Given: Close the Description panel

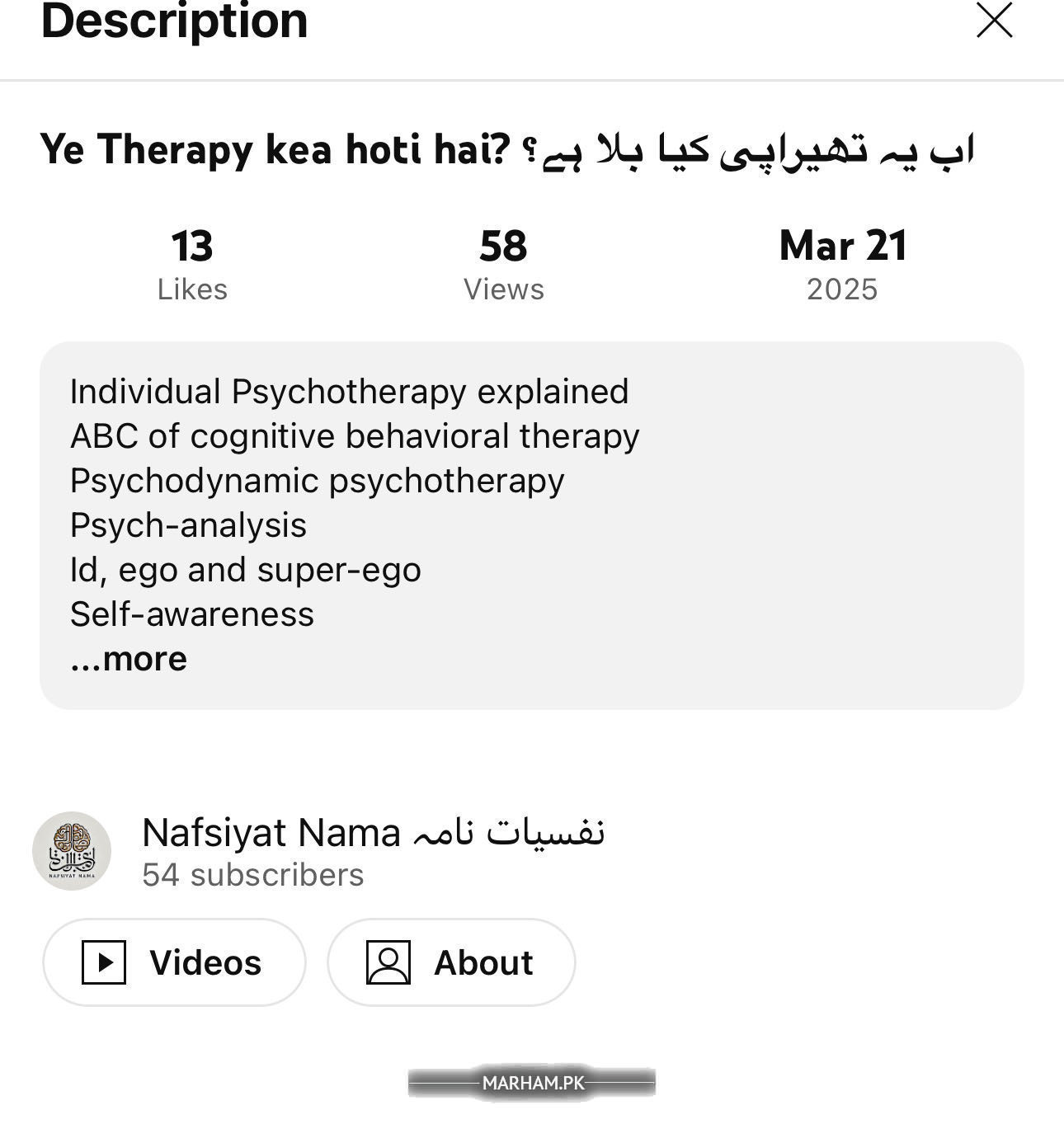Looking at the screenshot, I should pos(994,21).
